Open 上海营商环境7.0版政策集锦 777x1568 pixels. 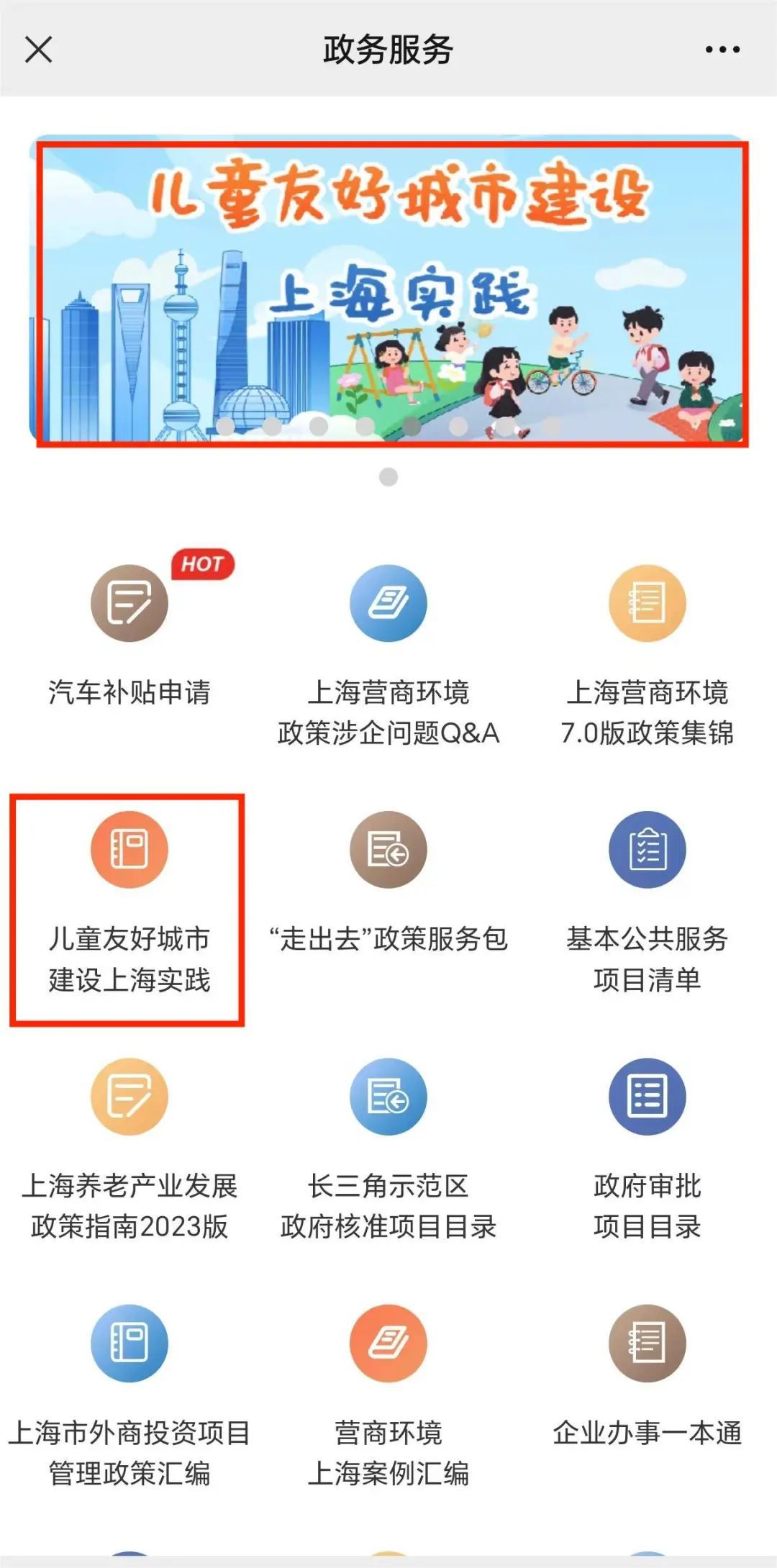(647, 603)
